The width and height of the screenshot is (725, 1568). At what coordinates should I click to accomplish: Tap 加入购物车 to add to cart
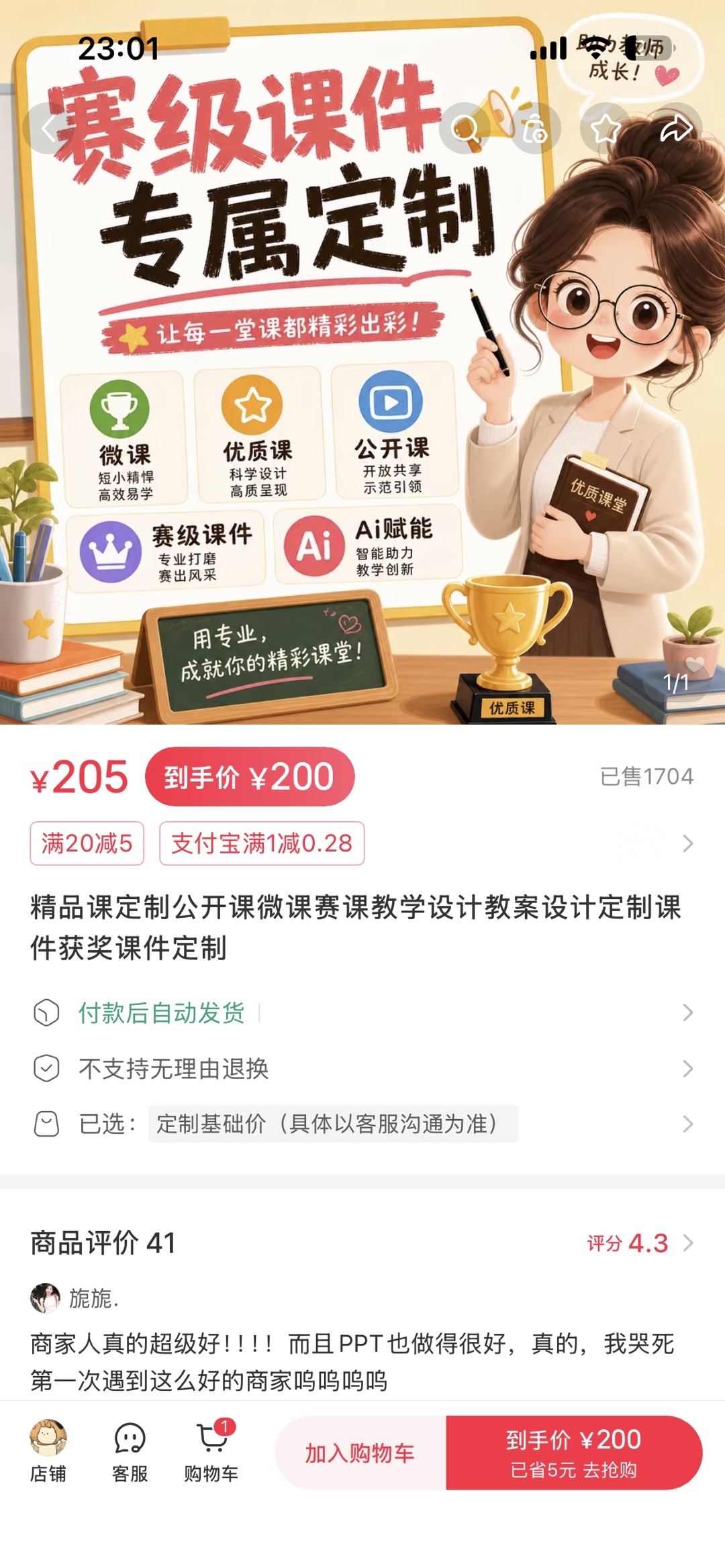click(x=360, y=1453)
